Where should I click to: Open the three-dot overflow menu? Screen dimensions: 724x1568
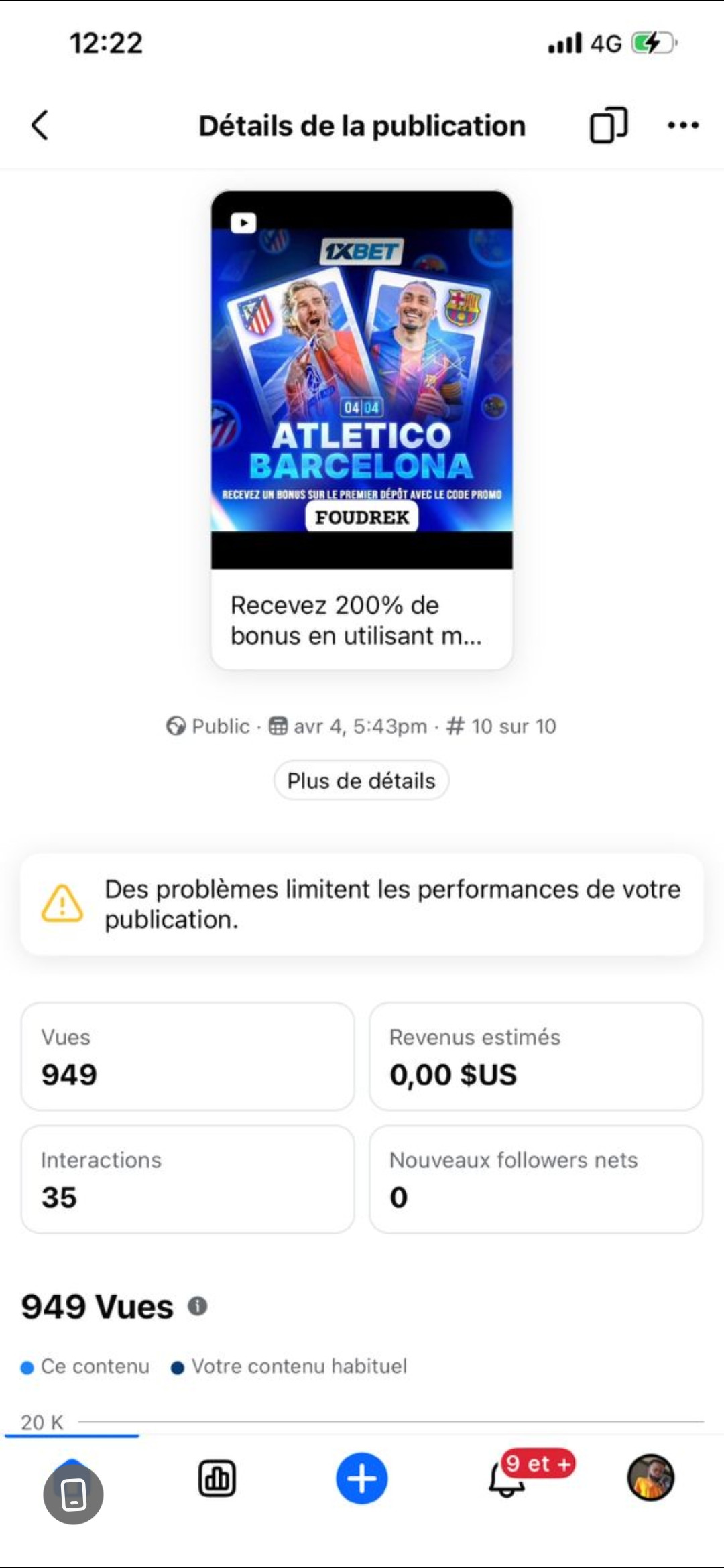(x=683, y=125)
